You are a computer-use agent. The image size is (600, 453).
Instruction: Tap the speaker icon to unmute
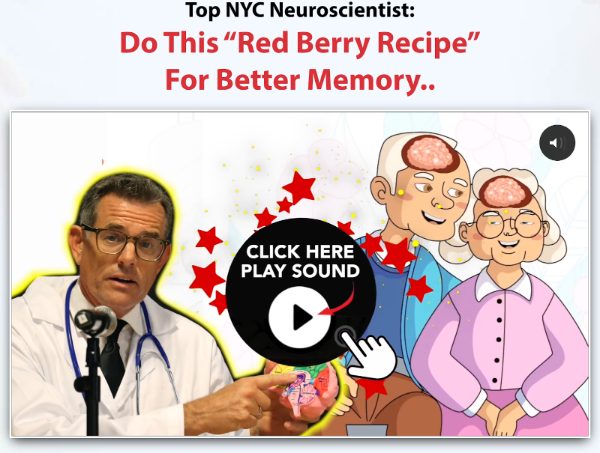[x=557, y=143]
